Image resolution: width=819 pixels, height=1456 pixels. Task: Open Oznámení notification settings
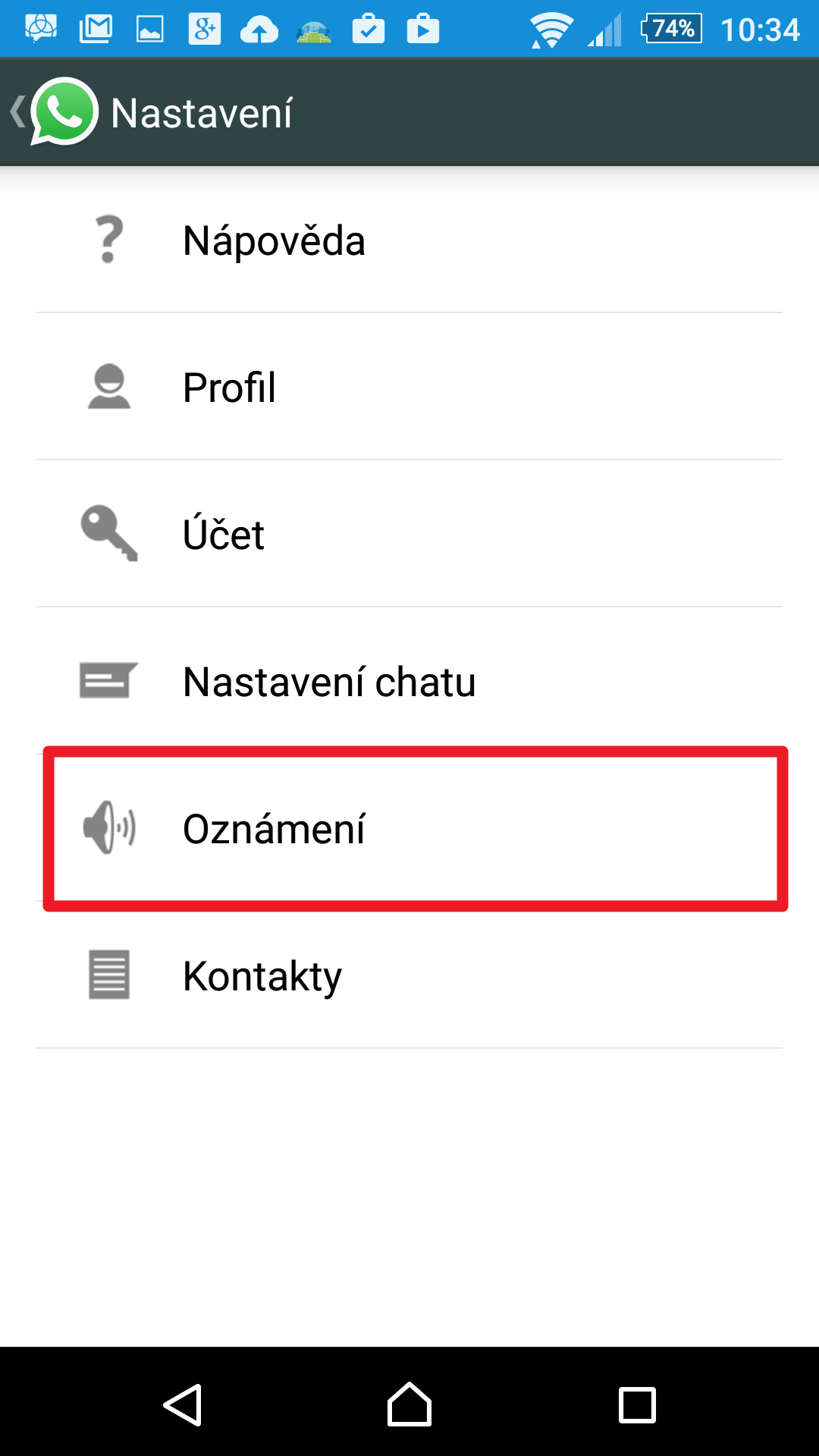pyautogui.click(x=409, y=829)
